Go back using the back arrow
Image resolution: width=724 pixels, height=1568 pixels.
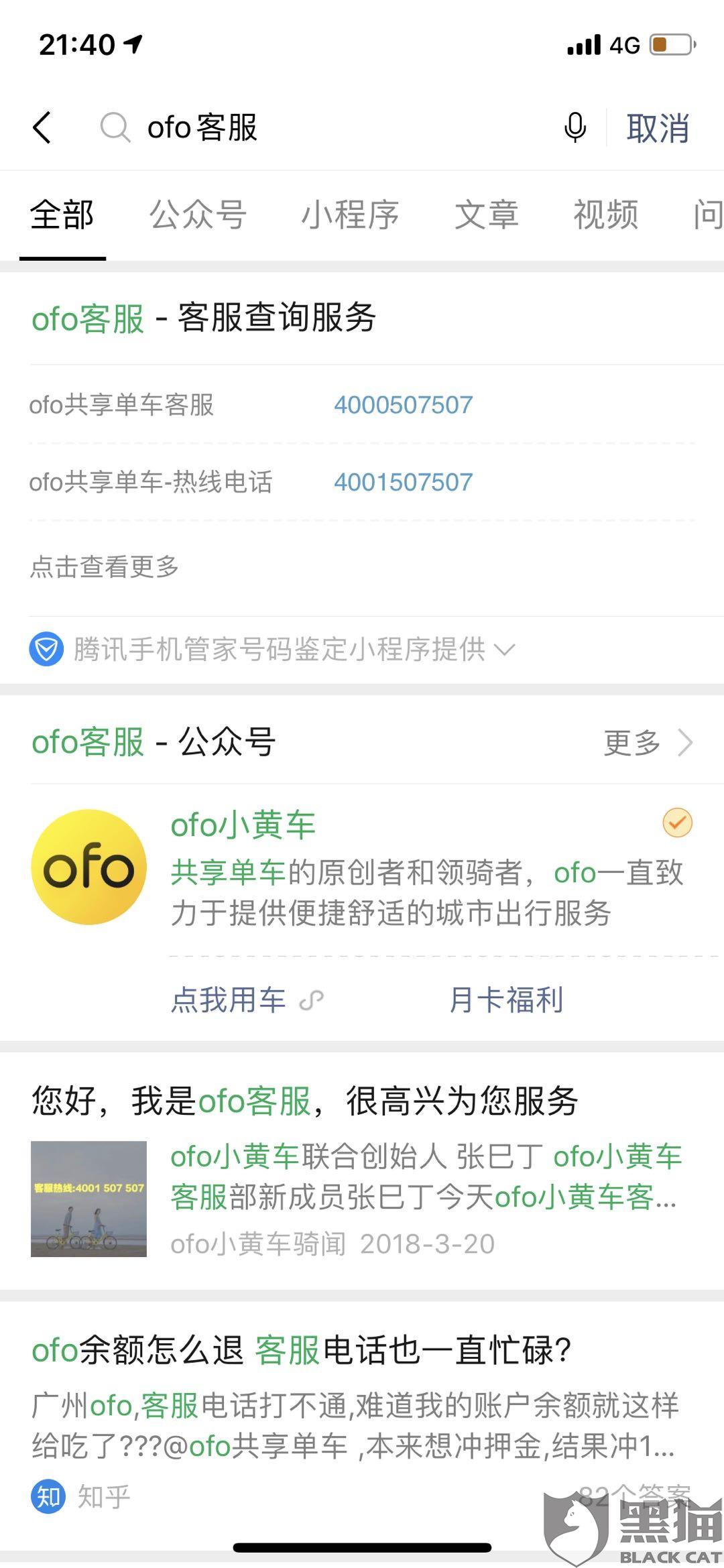click(42, 127)
